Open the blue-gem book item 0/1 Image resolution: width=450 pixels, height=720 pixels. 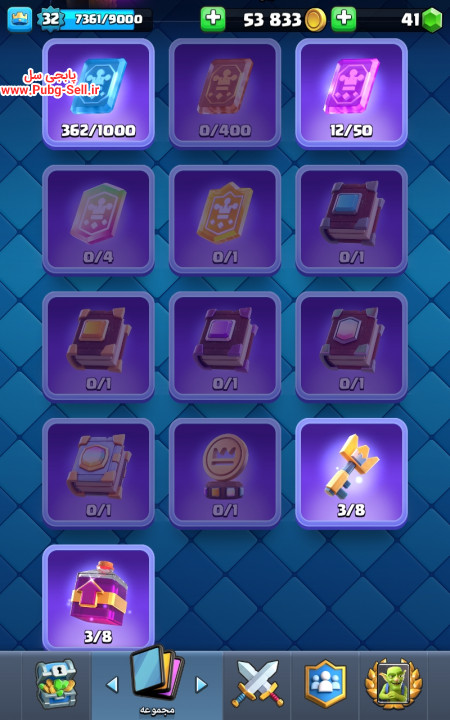pos(351,220)
